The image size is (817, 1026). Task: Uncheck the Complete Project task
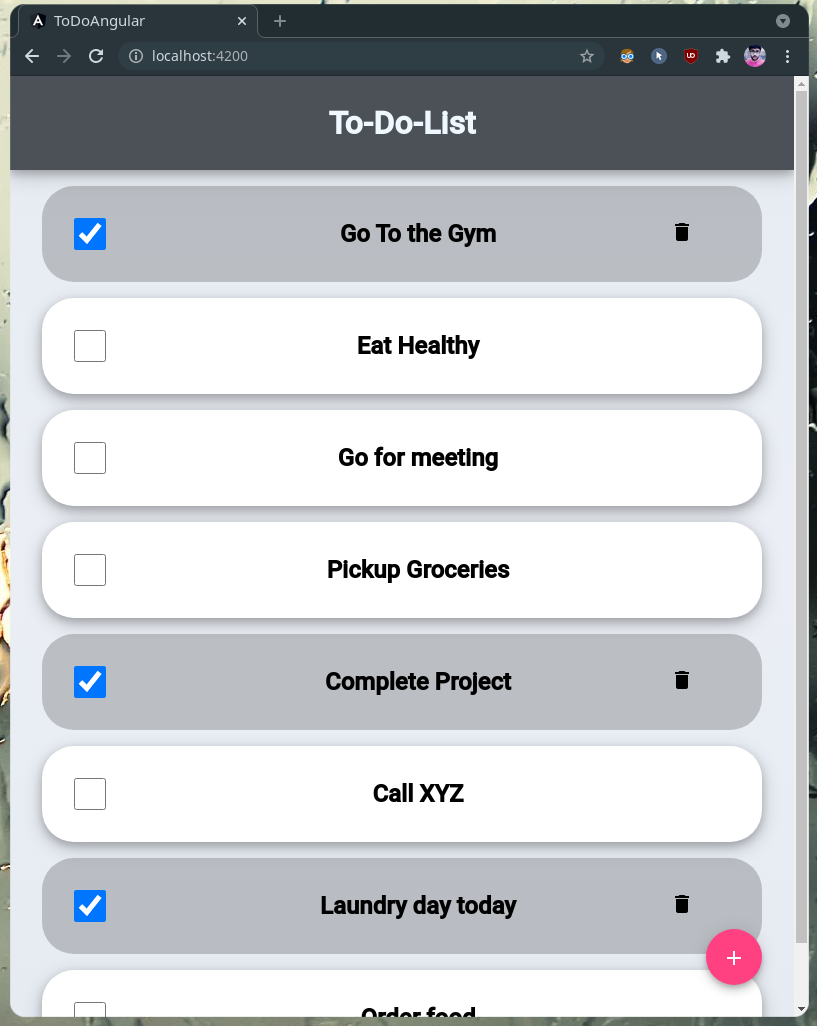90,682
